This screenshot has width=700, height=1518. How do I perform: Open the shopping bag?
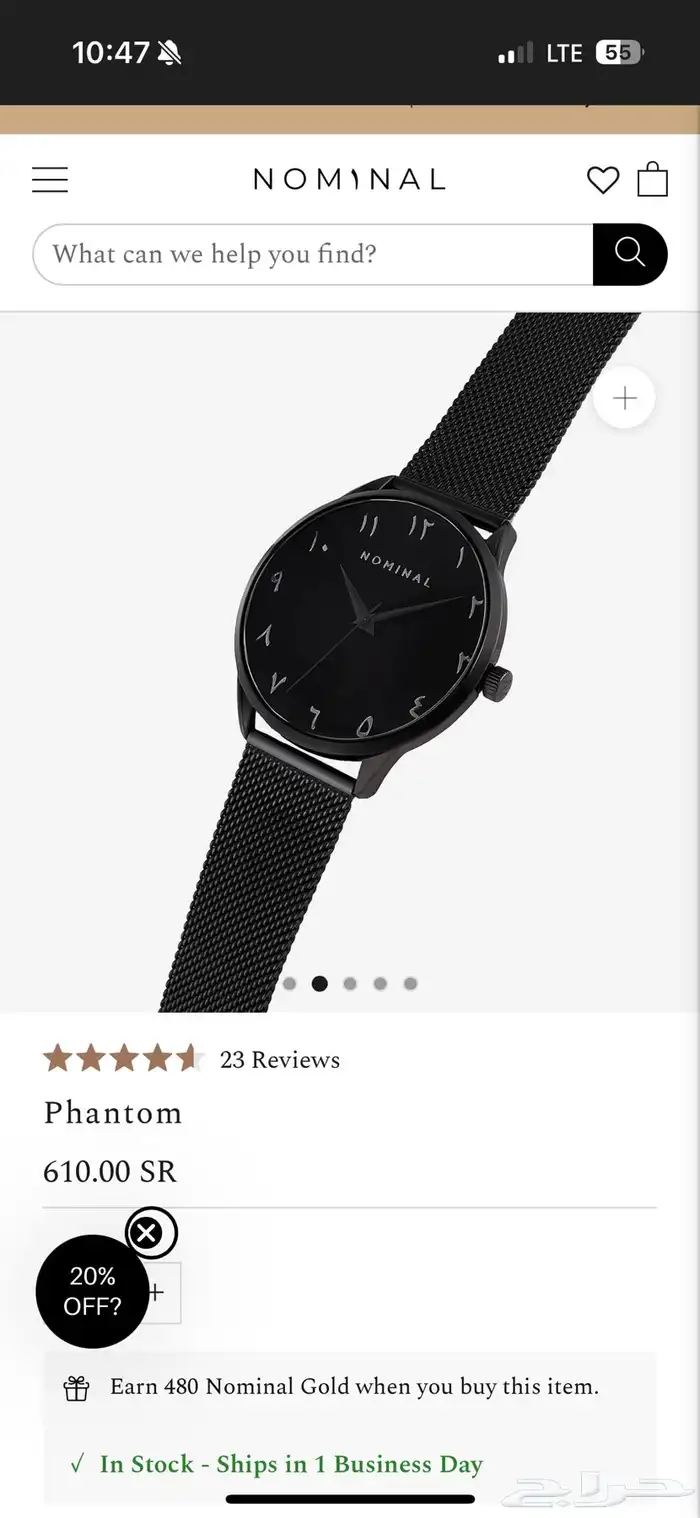pyautogui.click(x=653, y=179)
